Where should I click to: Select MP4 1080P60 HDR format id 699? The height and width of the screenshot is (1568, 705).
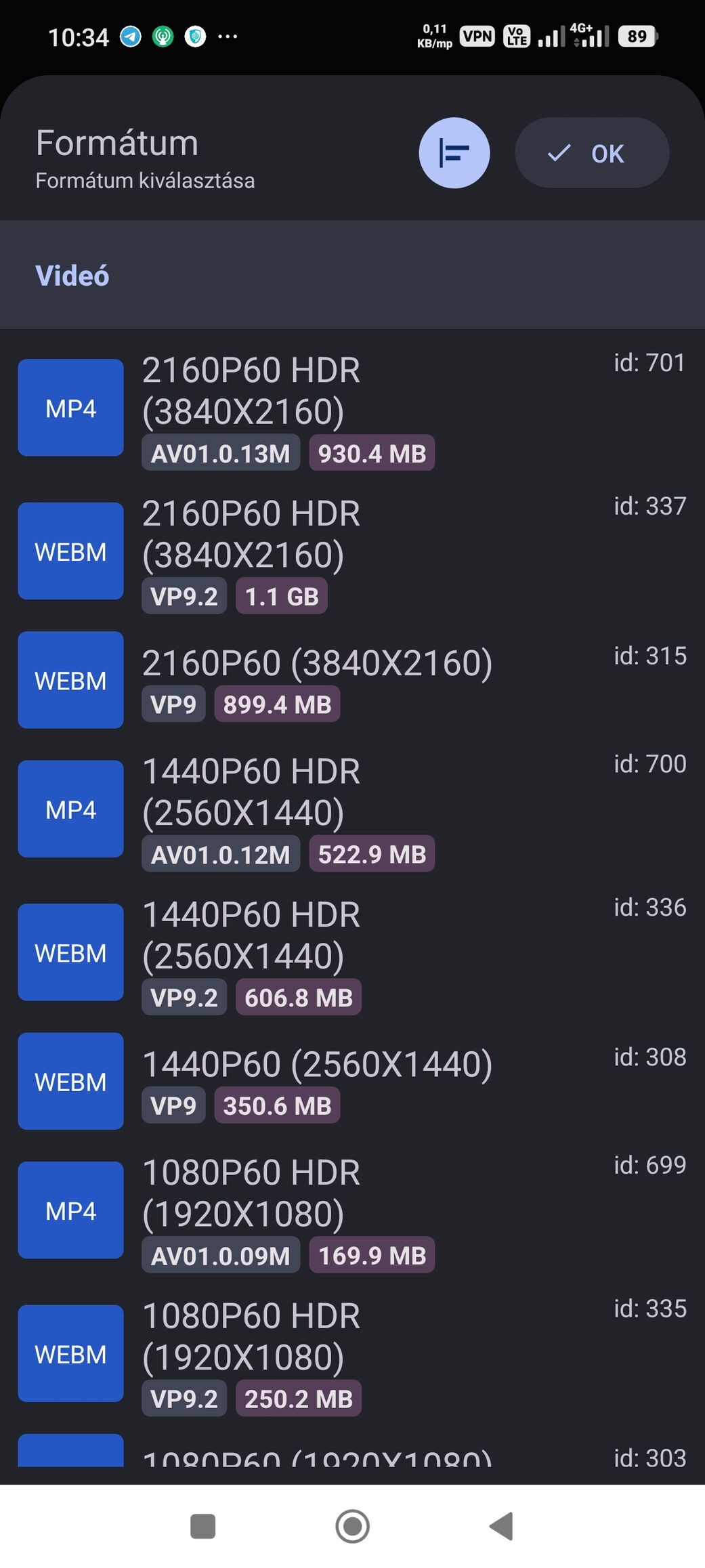pyautogui.click(x=352, y=1210)
